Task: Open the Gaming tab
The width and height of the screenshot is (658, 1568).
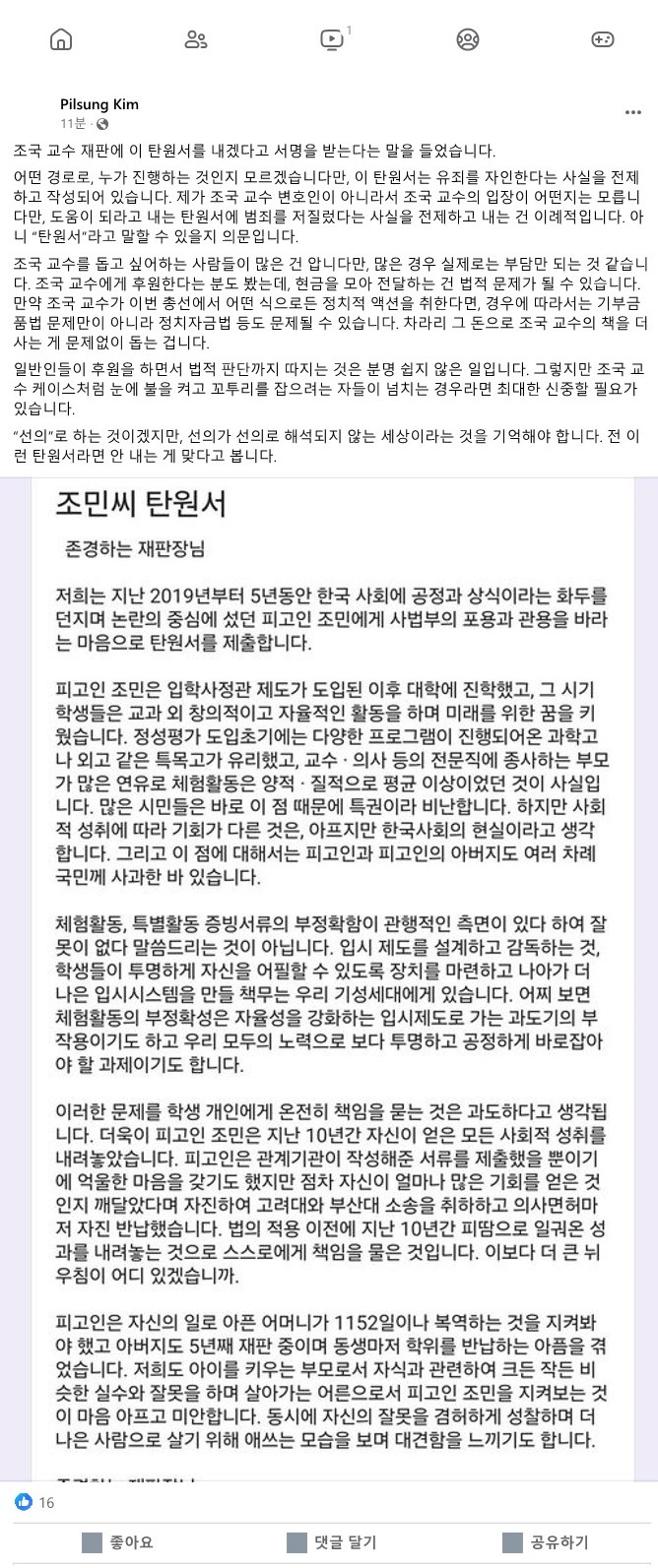Action: pyautogui.click(x=602, y=39)
